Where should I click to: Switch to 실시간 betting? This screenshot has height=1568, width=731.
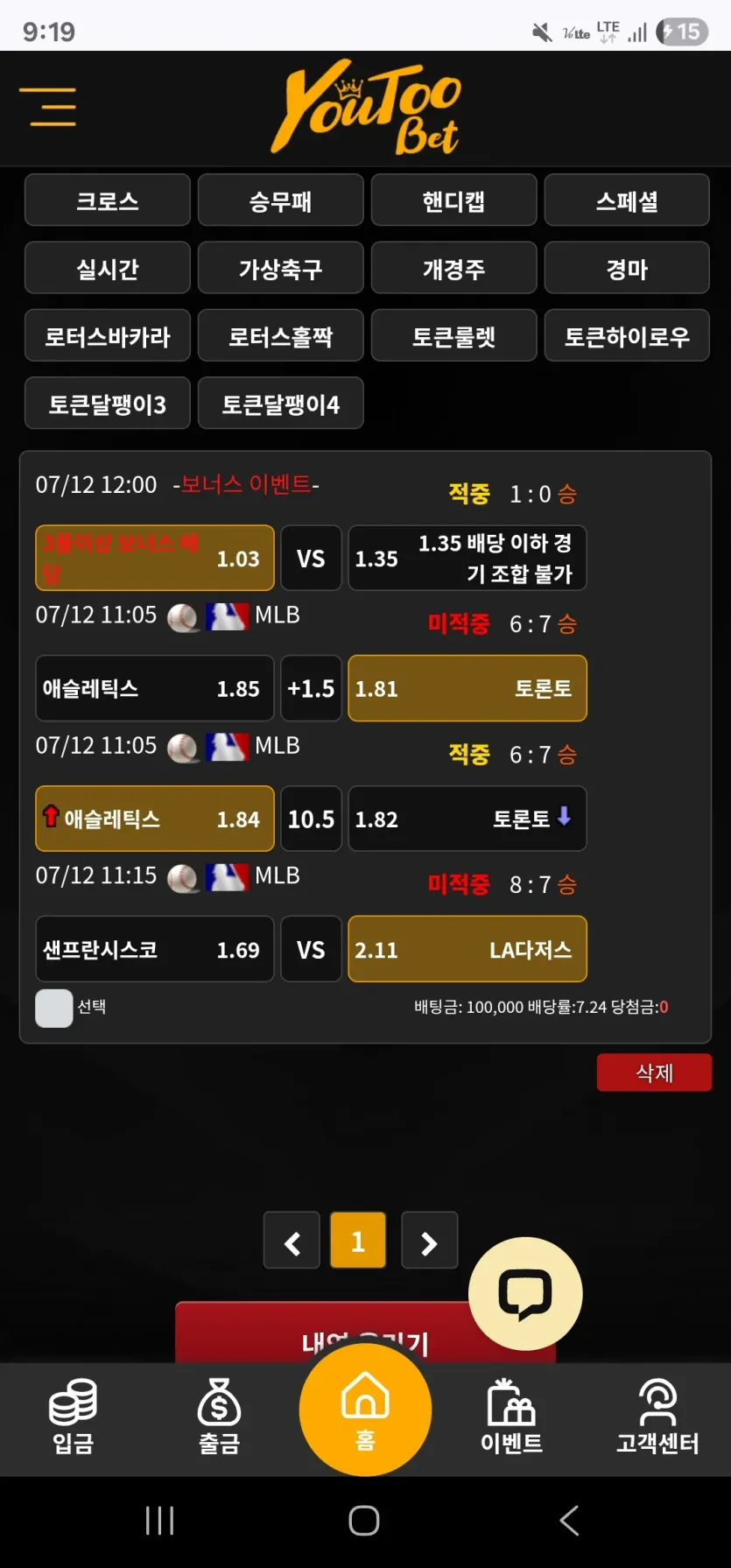(108, 268)
